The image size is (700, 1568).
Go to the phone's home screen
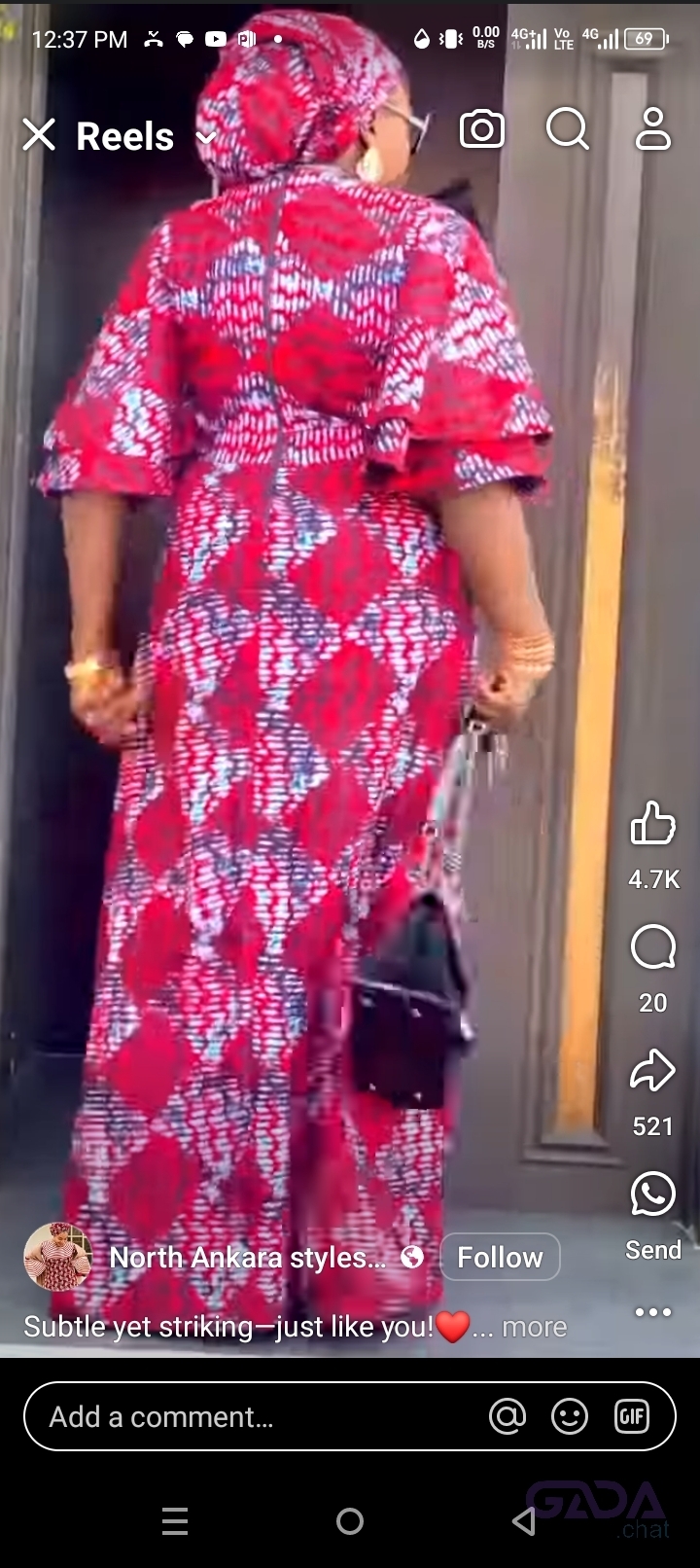pos(350,1520)
